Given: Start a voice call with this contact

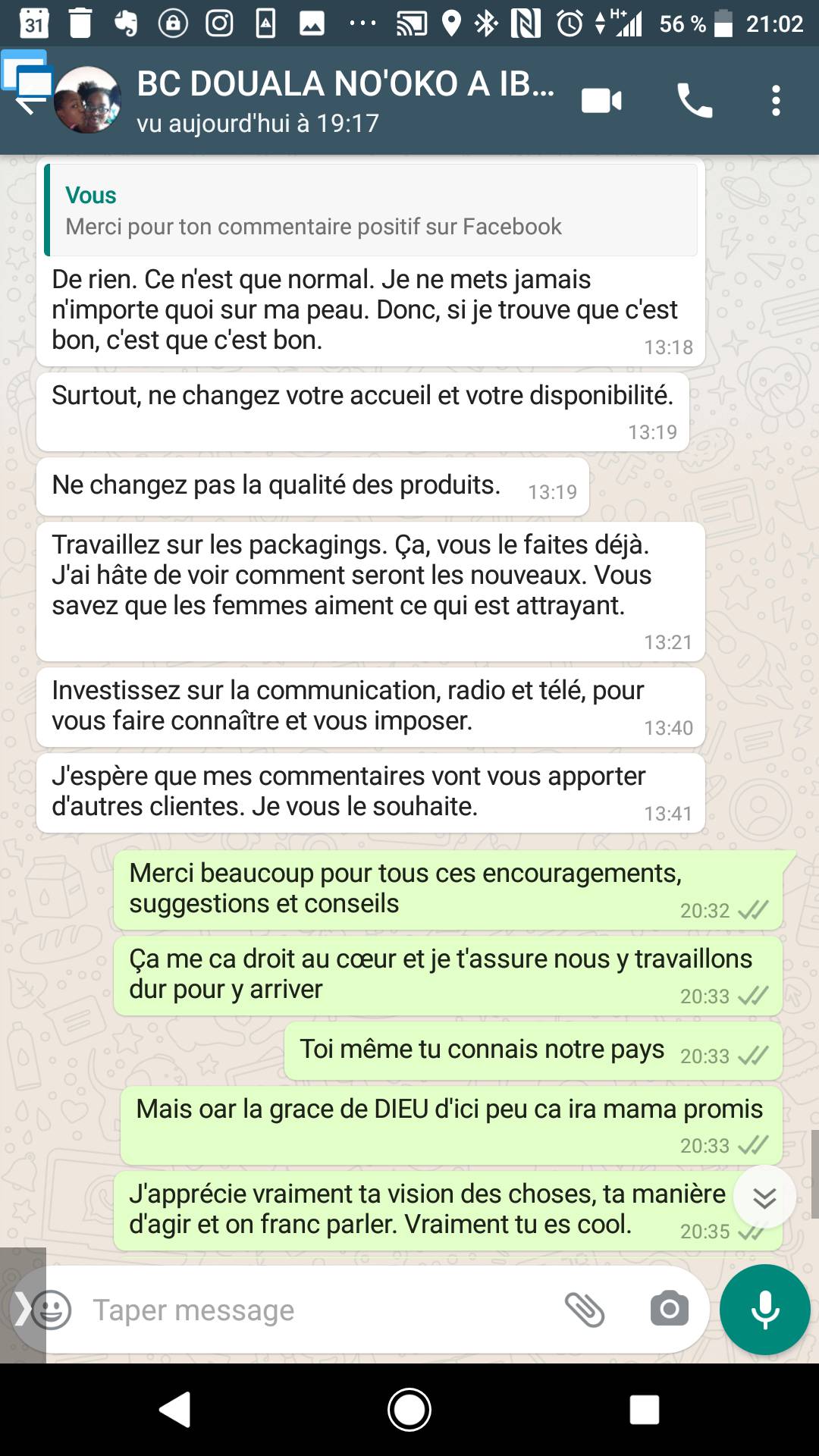Looking at the screenshot, I should tap(695, 100).
